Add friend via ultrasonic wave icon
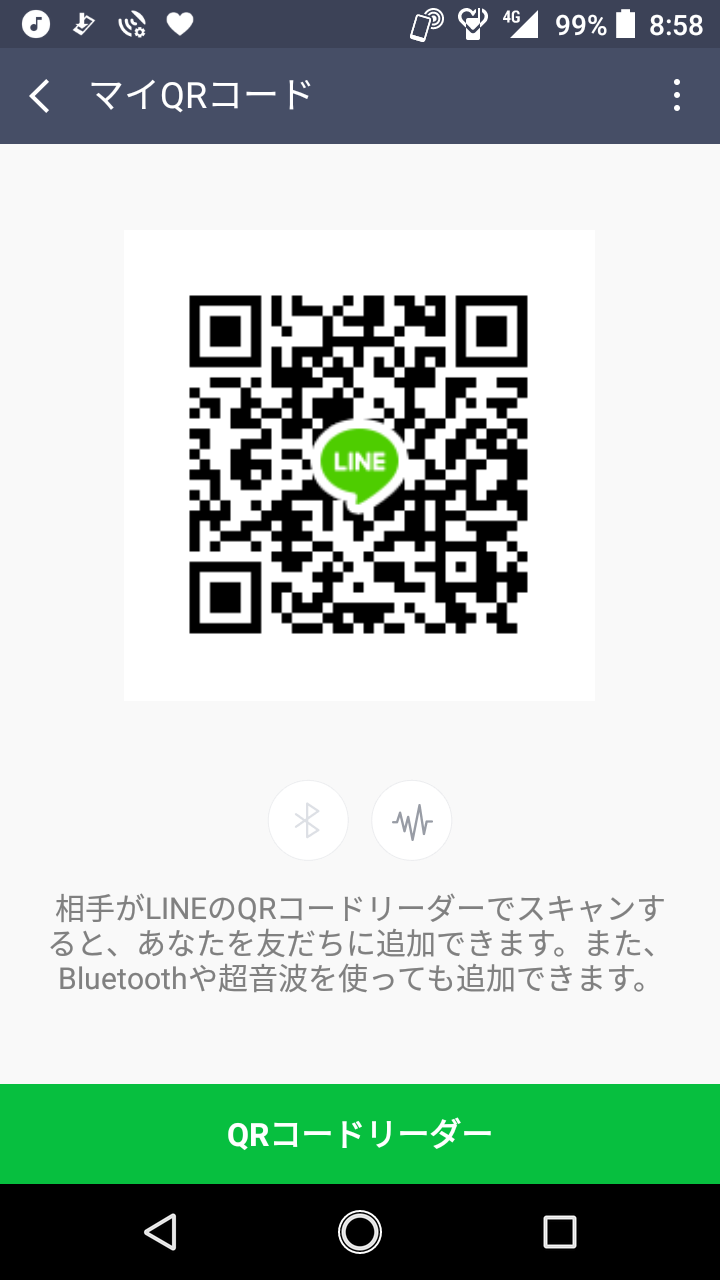The height and width of the screenshot is (1280, 720). tap(412, 821)
